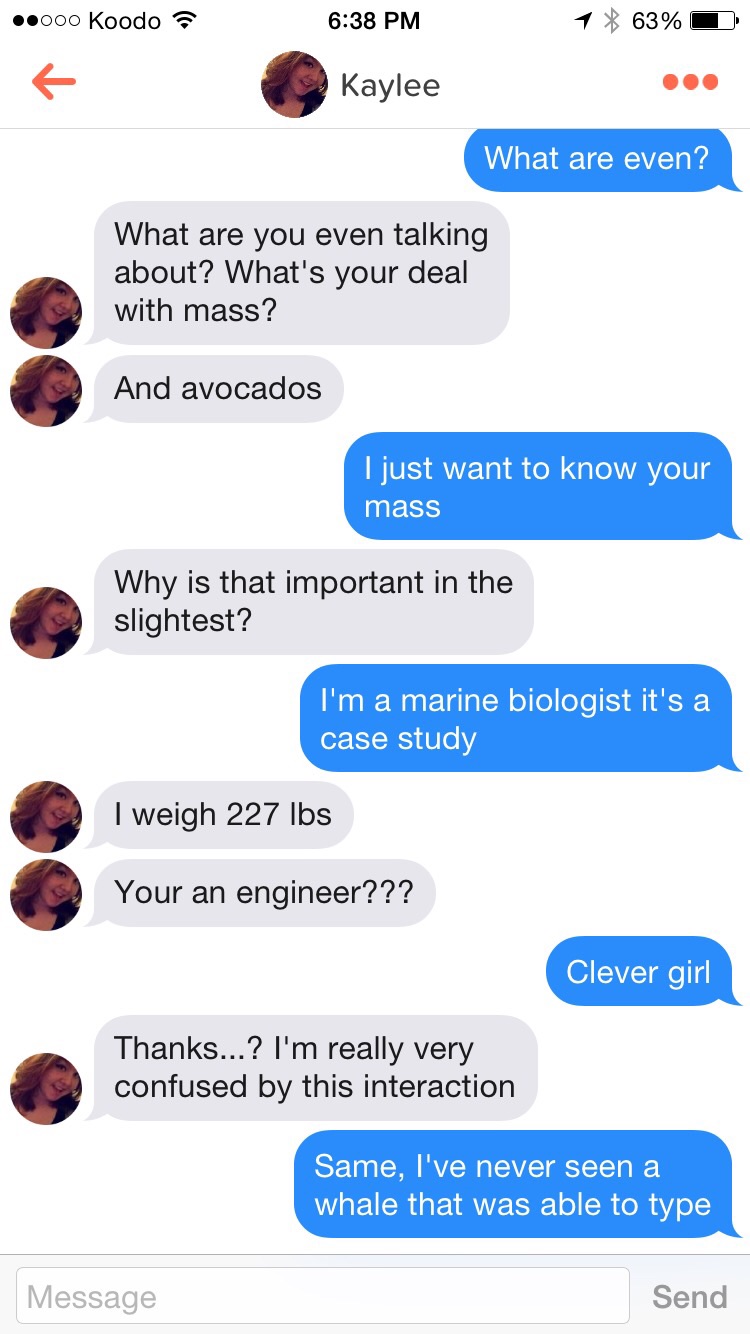This screenshot has height=1334, width=750.
Task: Open Kaylee's profile from the header
Action: [351, 85]
